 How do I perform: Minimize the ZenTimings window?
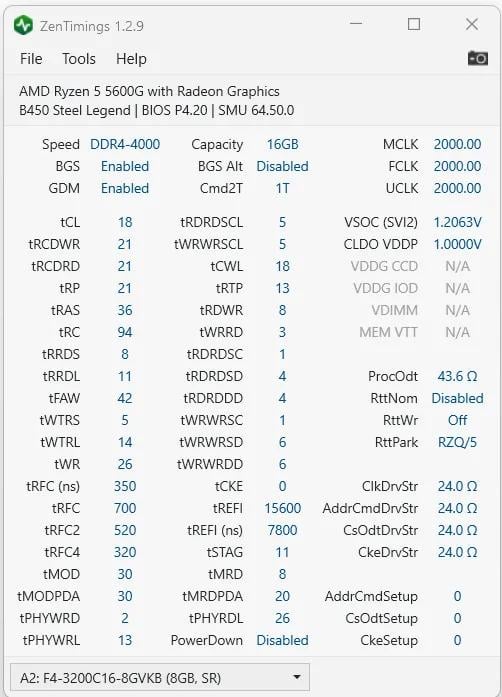pos(356,24)
